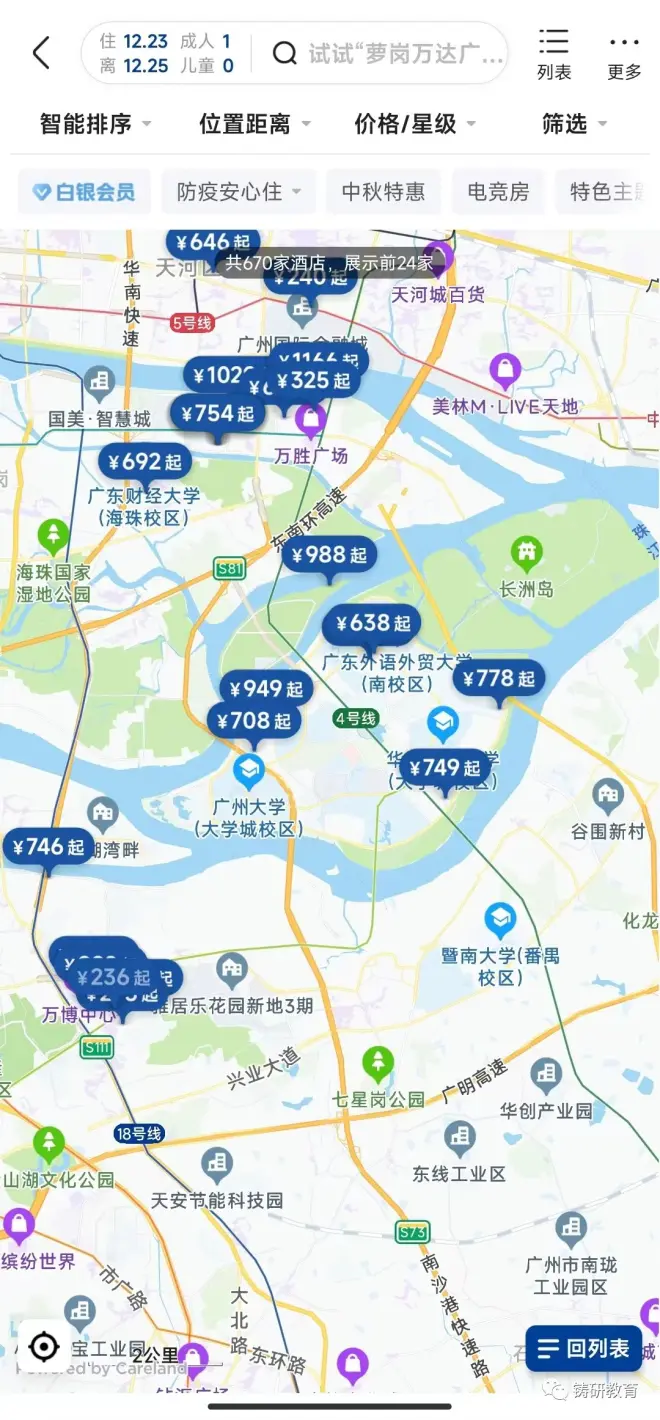Switch to list view (列表)
The width and height of the screenshot is (660, 1420).
[554, 54]
